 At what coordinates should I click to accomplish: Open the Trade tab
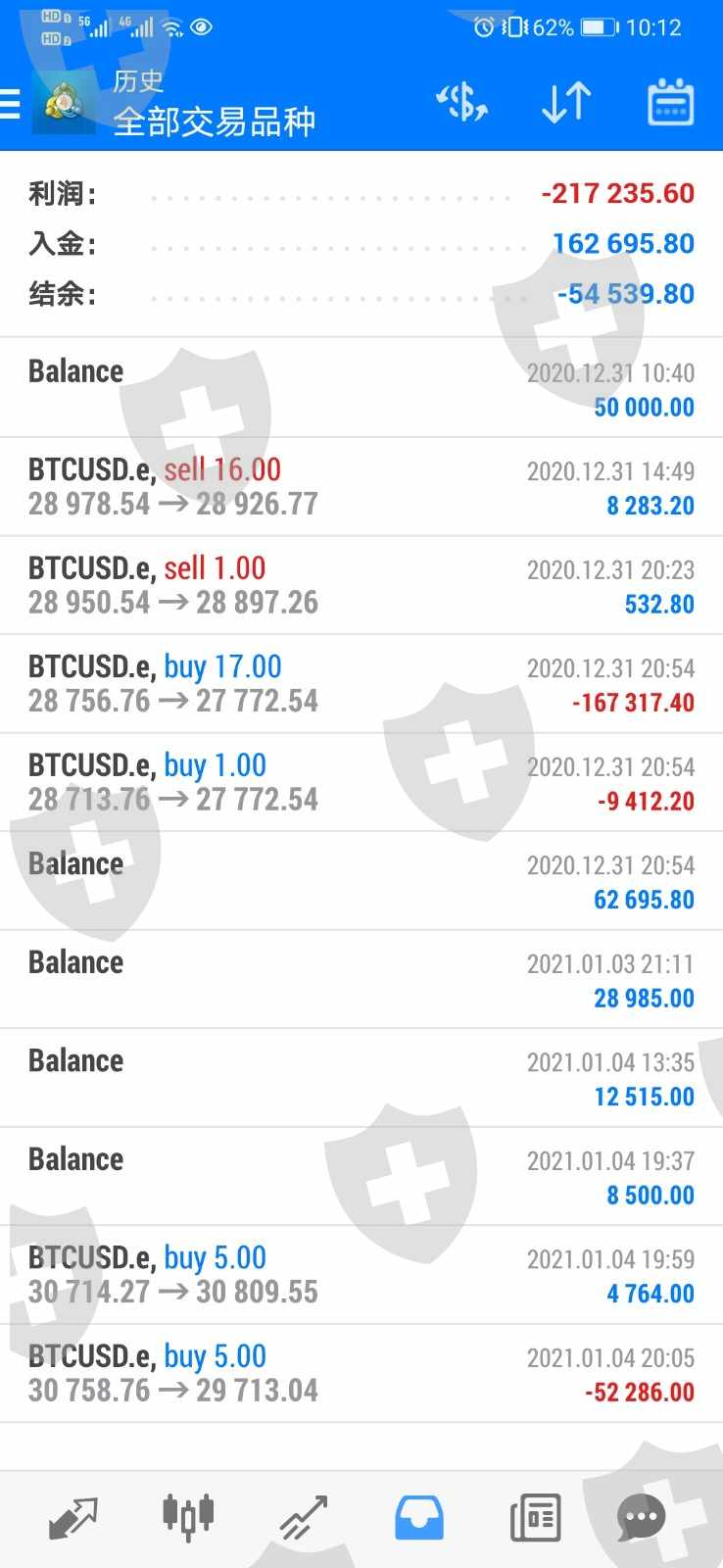coord(304,1518)
